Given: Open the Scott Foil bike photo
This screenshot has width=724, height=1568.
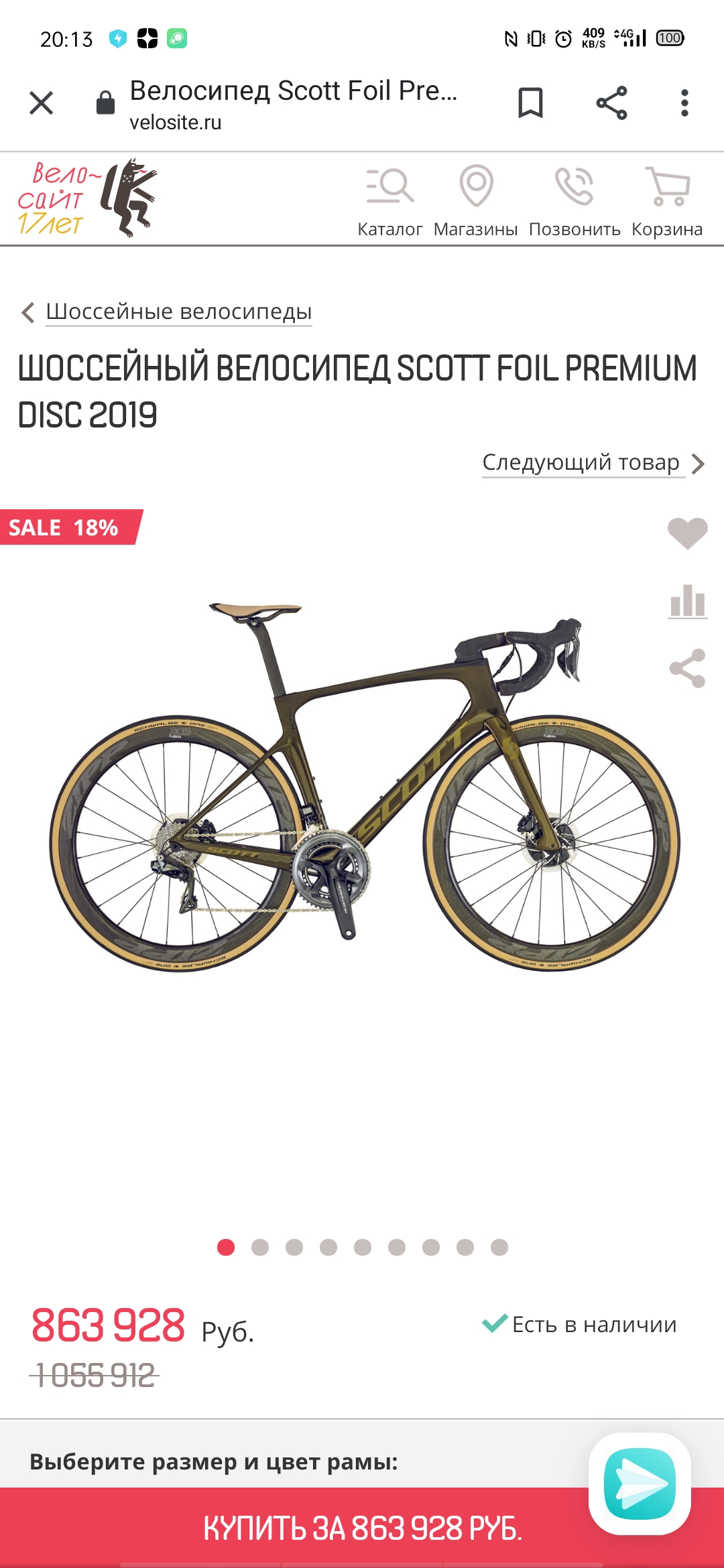Looking at the screenshot, I should click(365, 787).
